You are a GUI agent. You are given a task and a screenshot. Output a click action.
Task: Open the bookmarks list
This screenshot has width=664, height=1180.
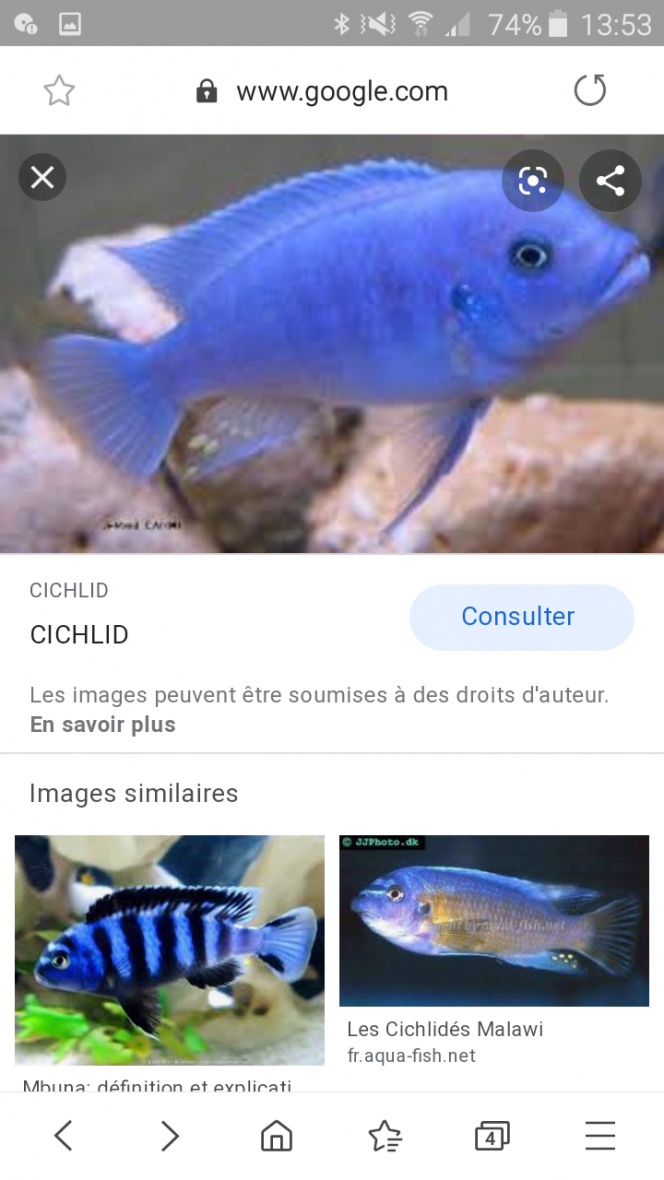pos(384,1136)
